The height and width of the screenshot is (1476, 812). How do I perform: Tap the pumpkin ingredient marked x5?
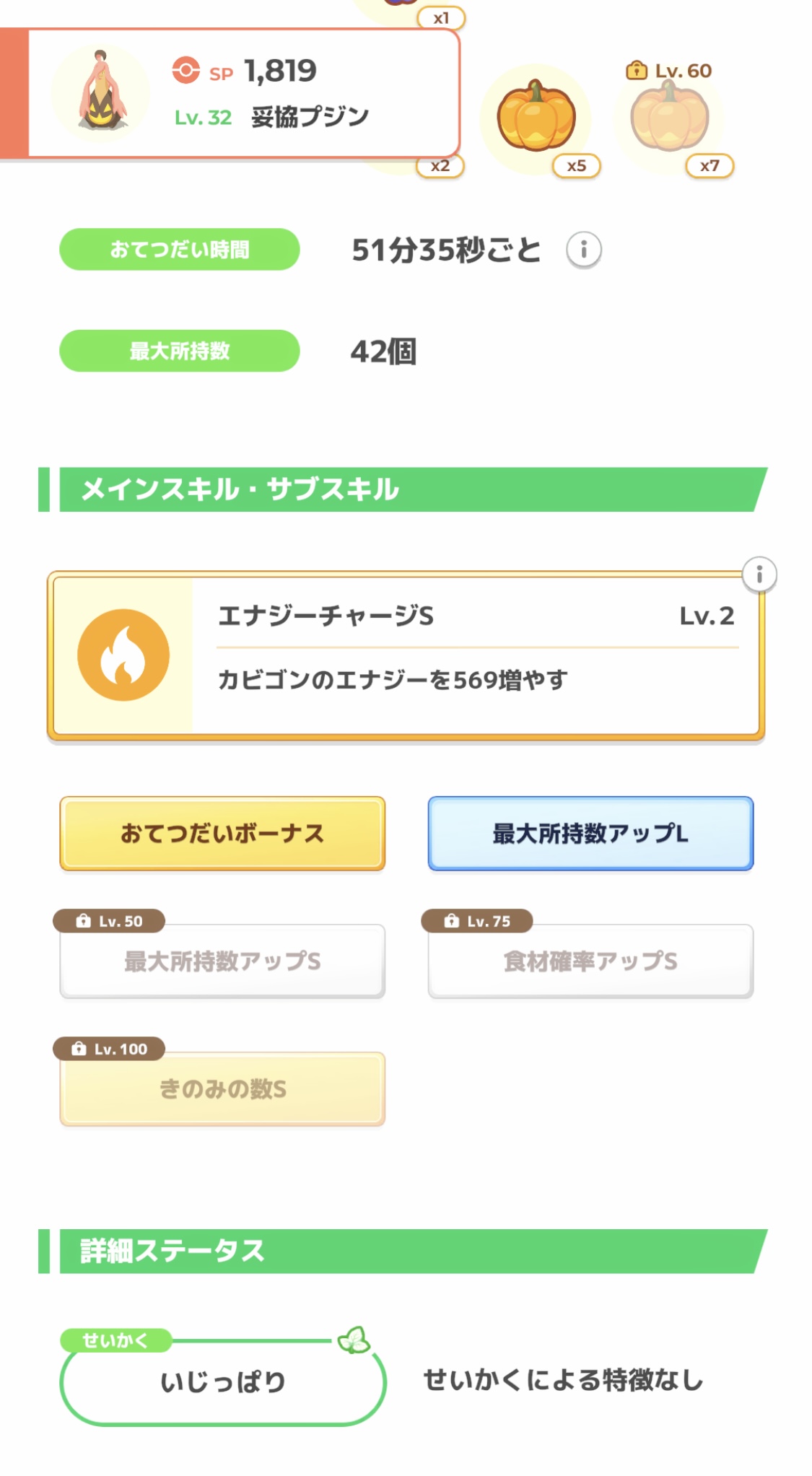(x=536, y=118)
